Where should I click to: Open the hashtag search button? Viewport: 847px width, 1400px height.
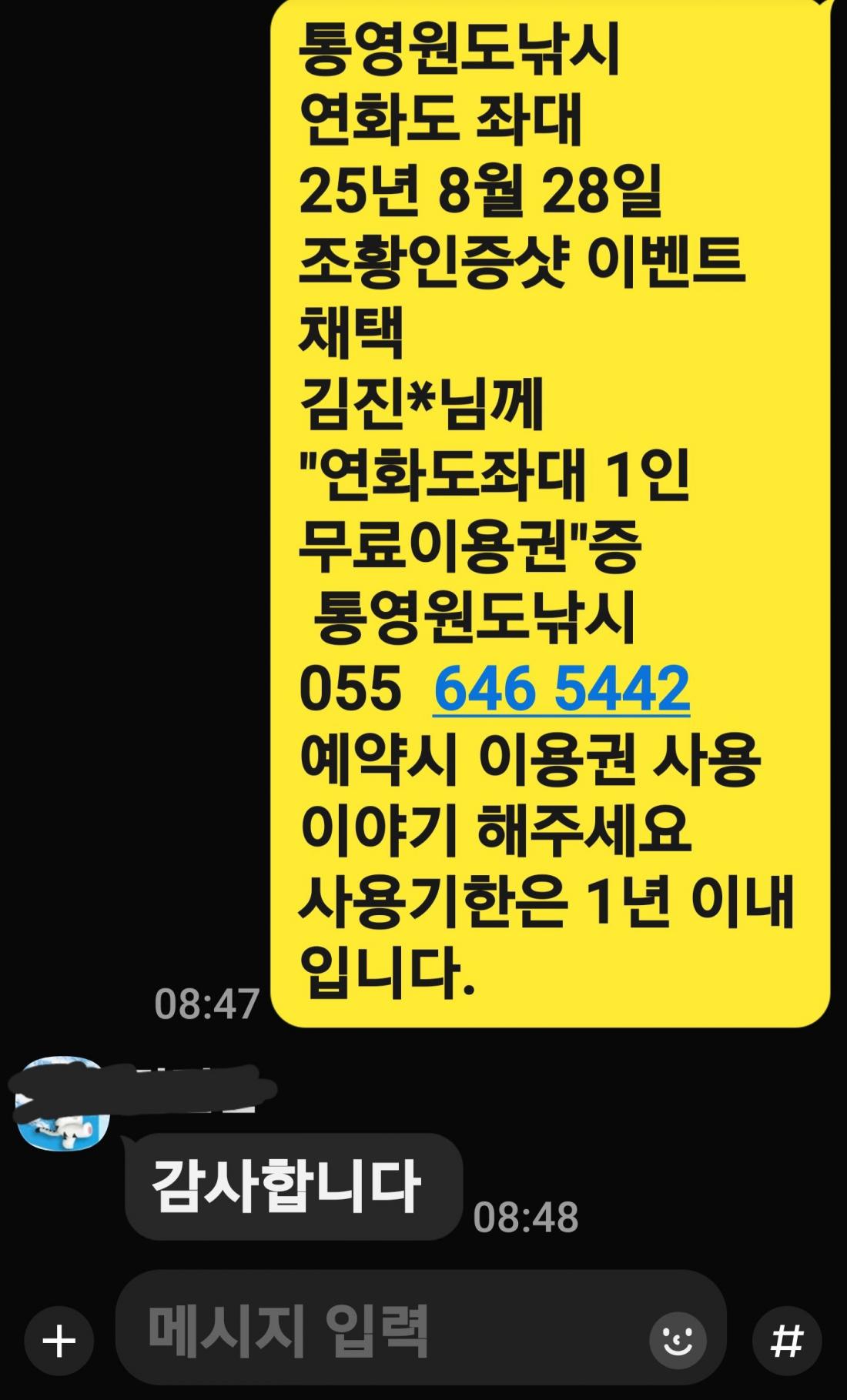(786, 1342)
